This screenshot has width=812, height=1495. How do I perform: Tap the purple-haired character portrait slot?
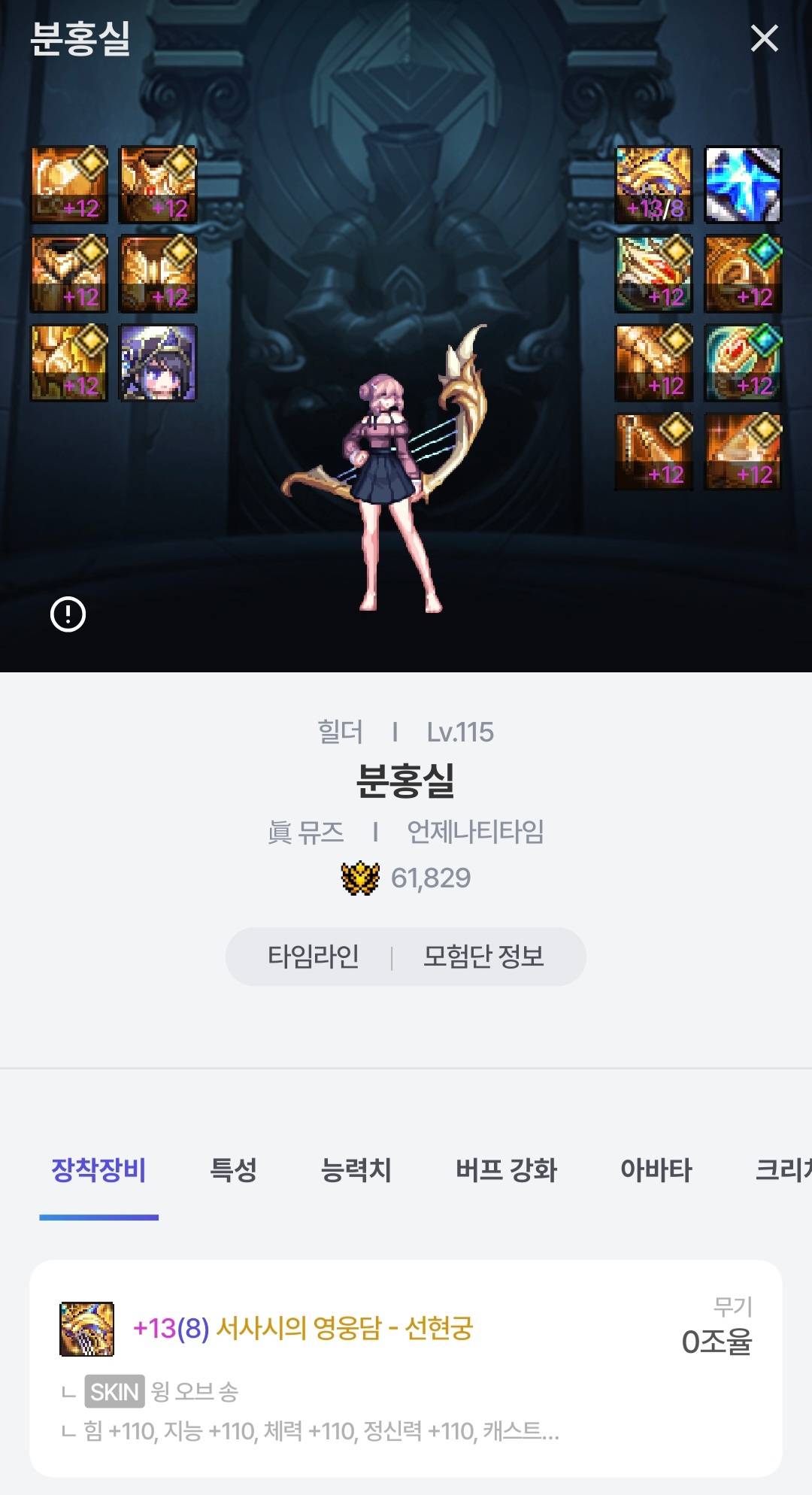[158, 362]
